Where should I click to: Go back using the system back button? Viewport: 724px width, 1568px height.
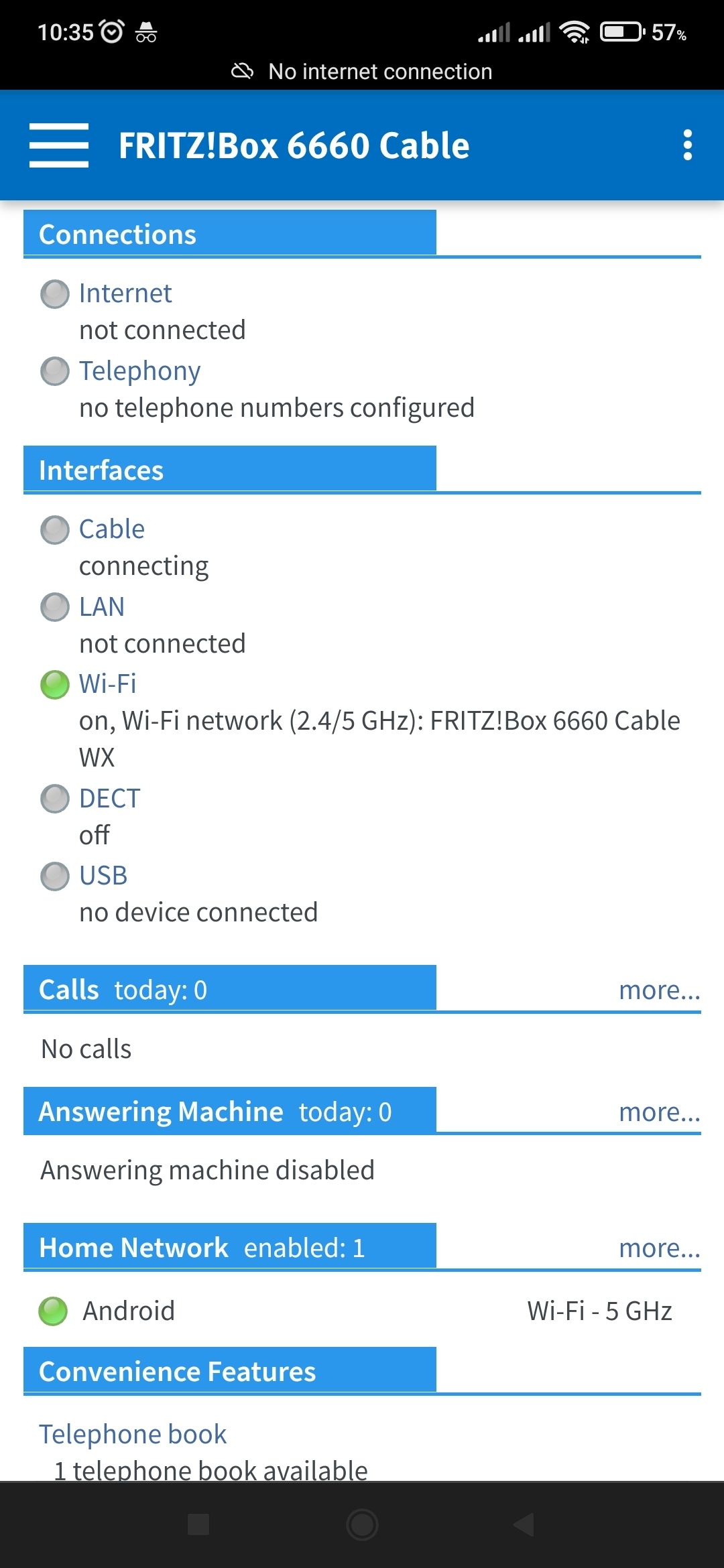pyautogui.click(x=524, y=1524)
